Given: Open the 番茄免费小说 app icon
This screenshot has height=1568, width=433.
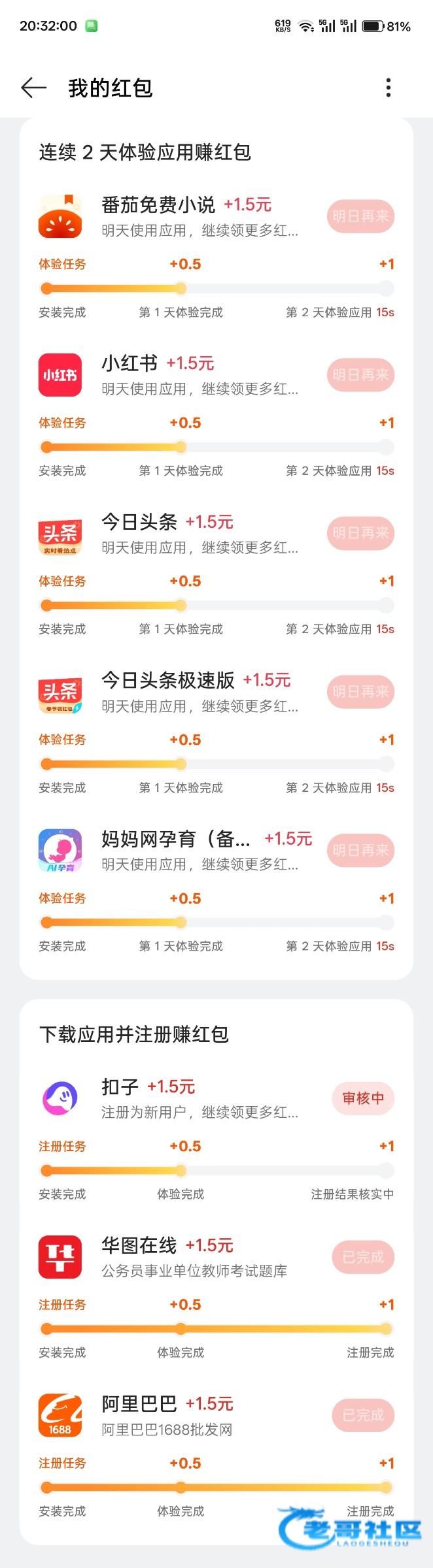Looking at the screenshot, I should click(x=60, y=216).
